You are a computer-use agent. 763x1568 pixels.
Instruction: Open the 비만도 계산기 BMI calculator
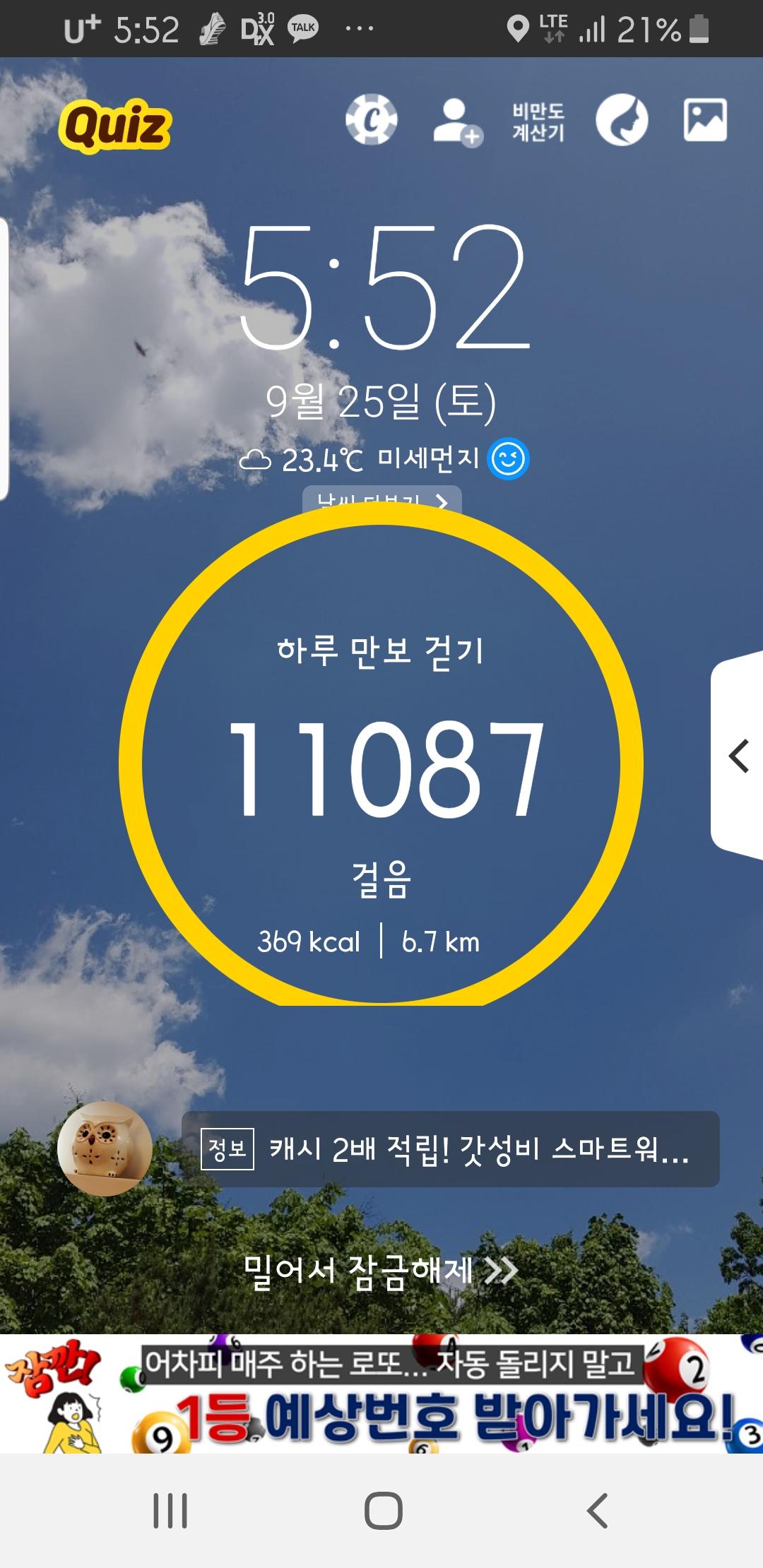[538, 121]
